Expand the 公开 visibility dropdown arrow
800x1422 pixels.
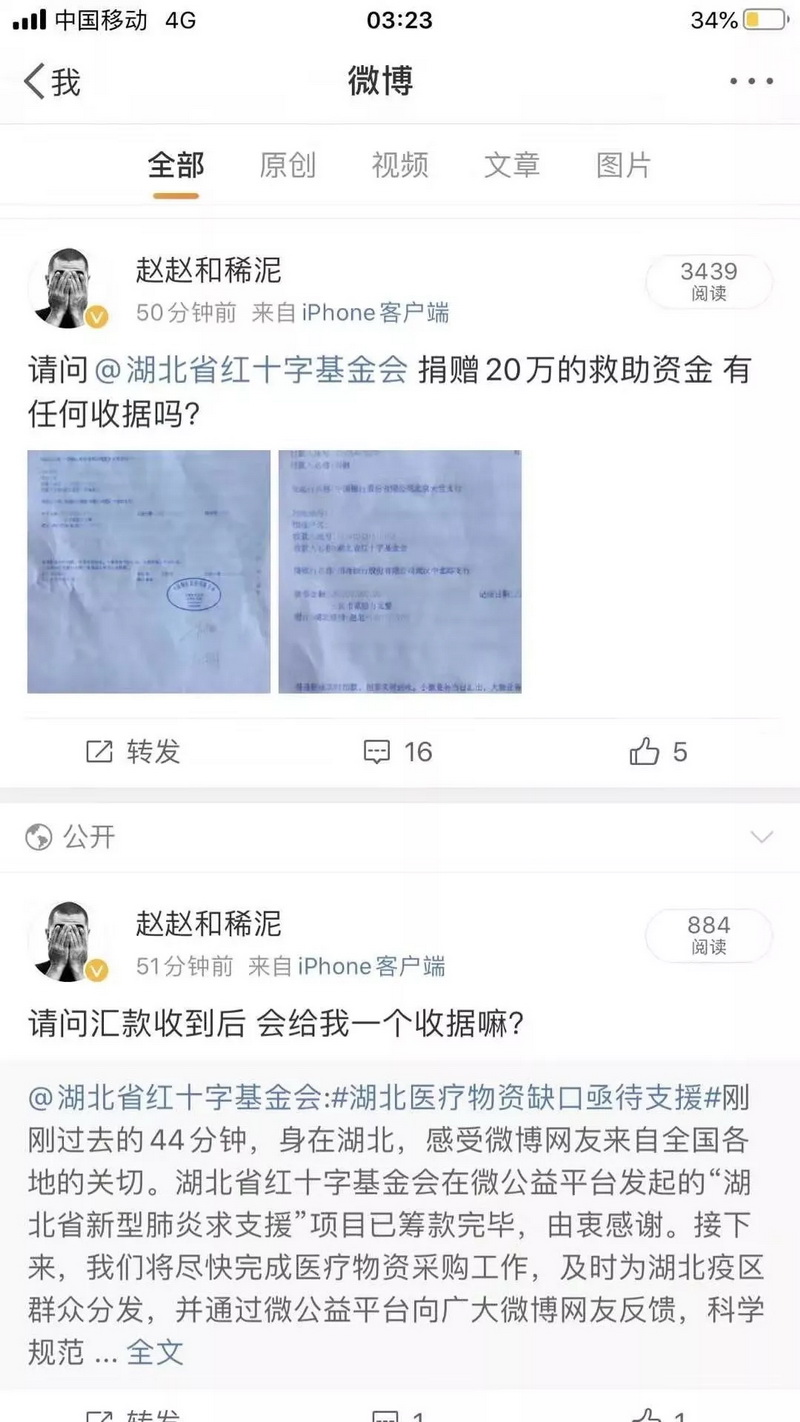(x=761, y=837)
